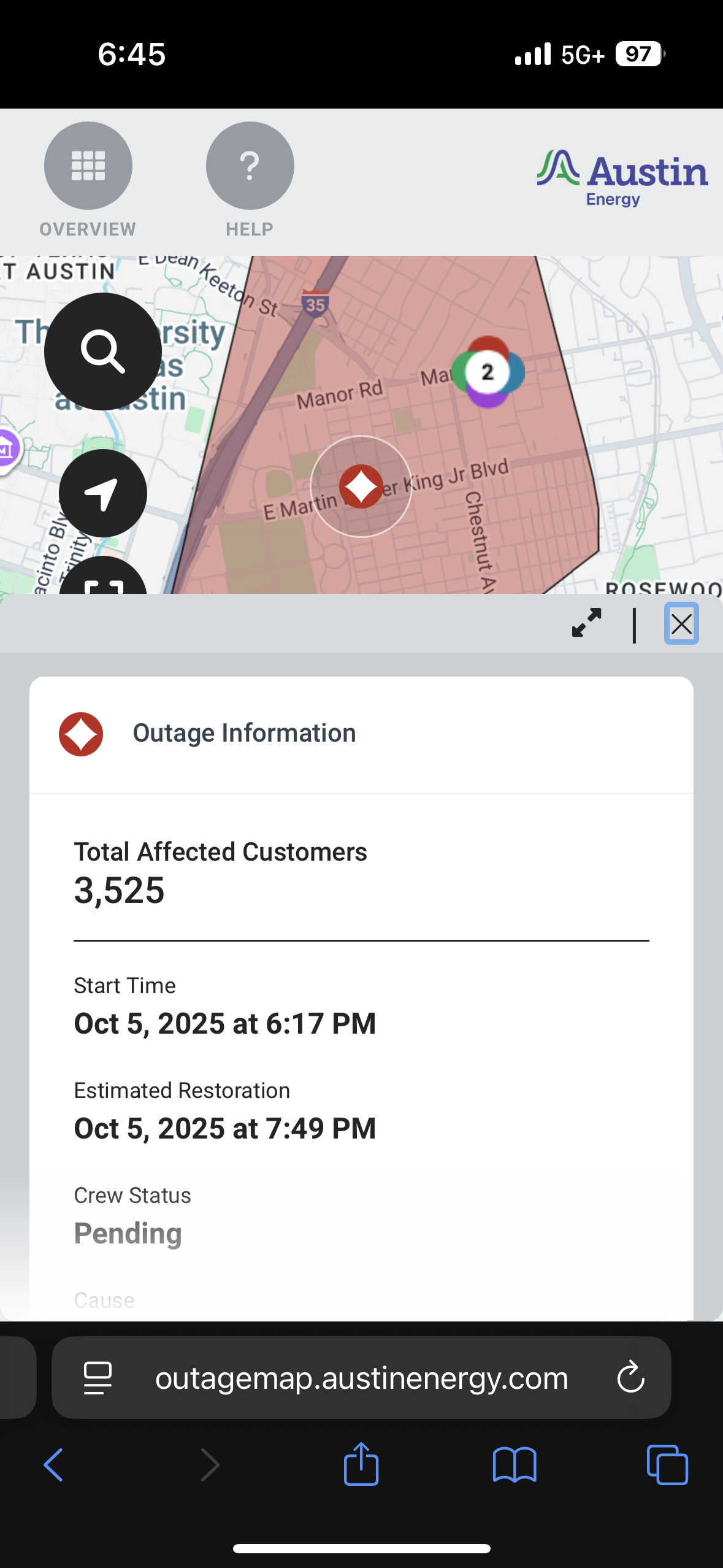Expand the outage information panel

(x=586, y=623)
